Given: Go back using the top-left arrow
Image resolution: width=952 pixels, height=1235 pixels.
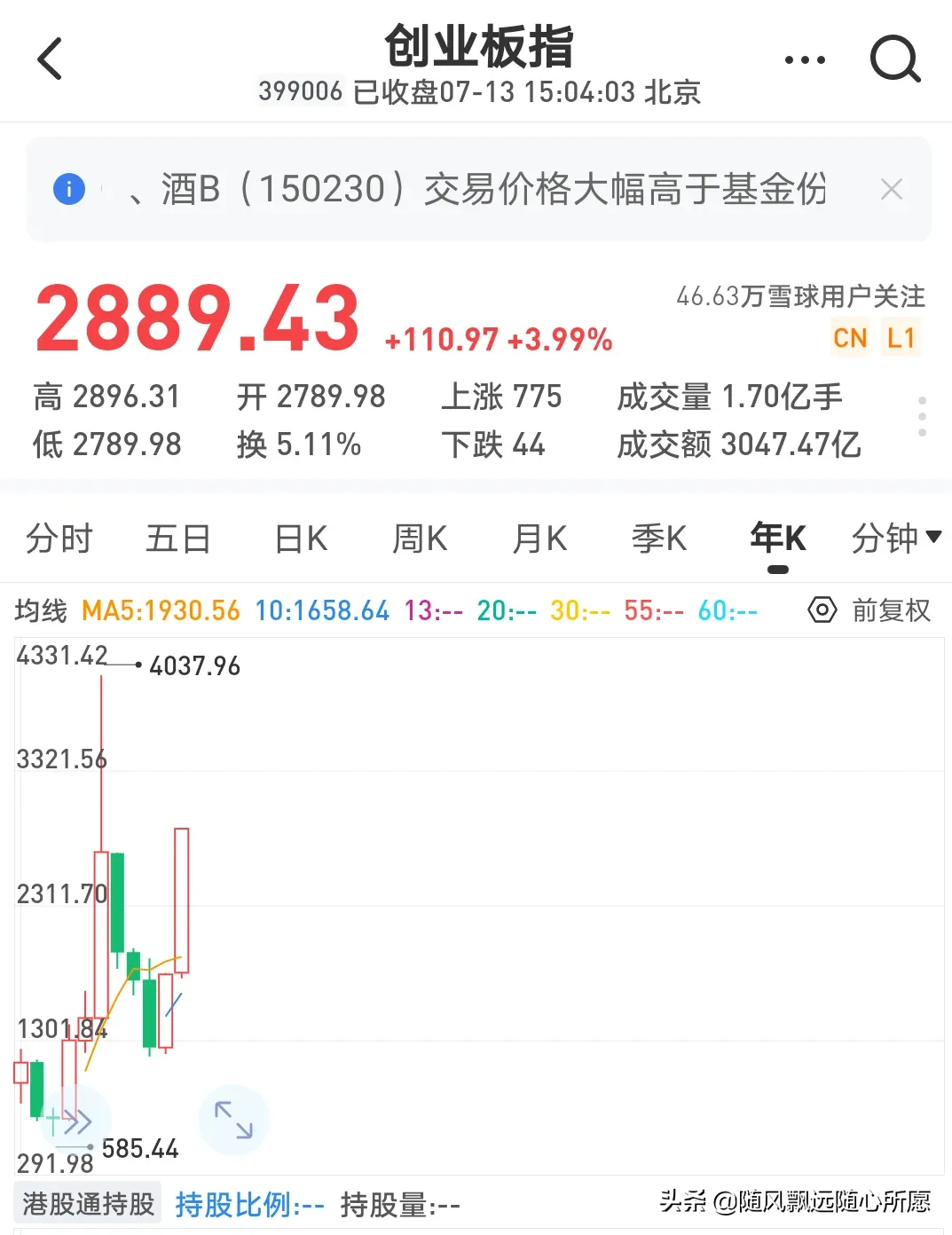Looking at the screenshot, I should tap(51, 59).
